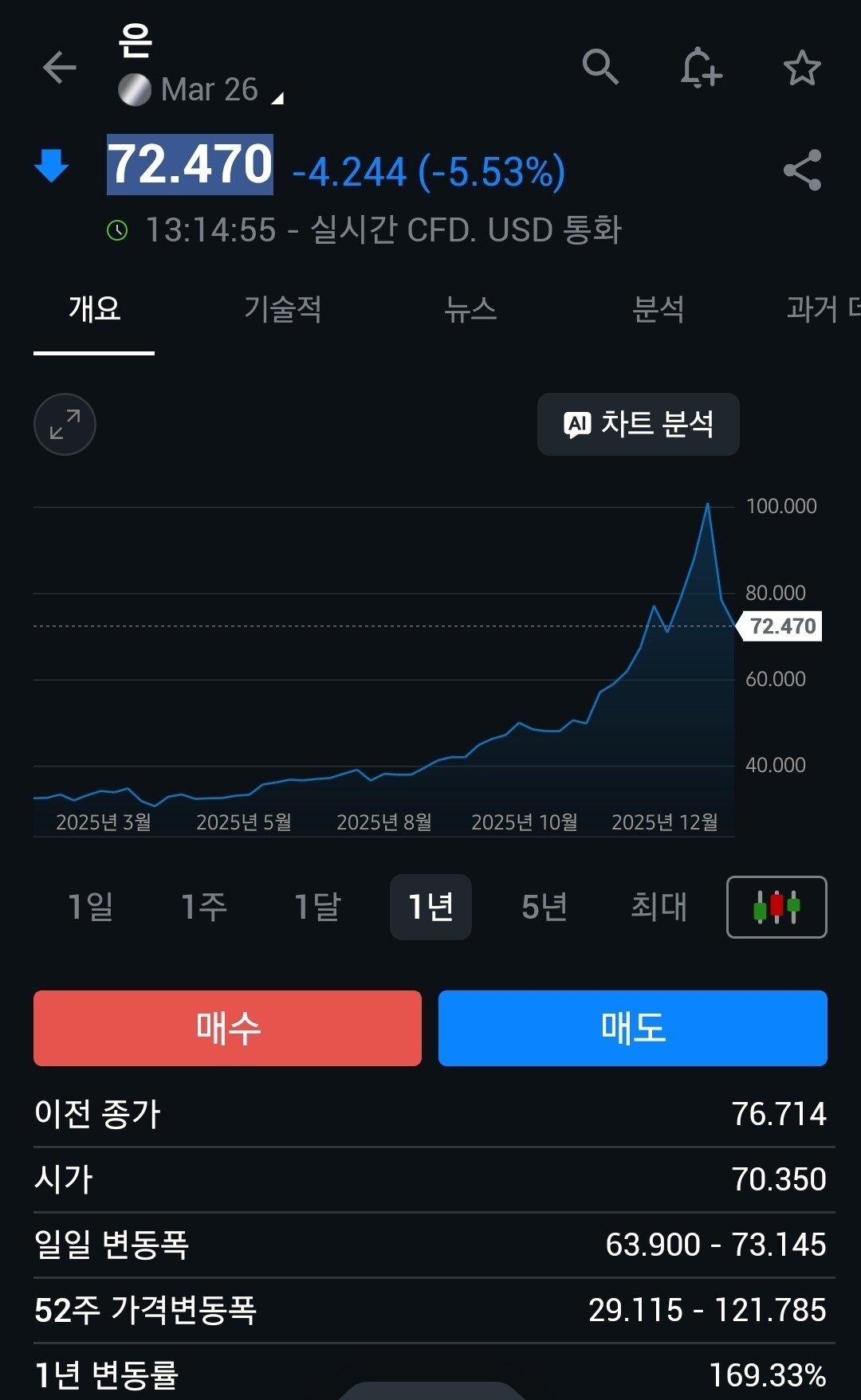This screenshot has width=861, height=1400.
Task: Add silver to watchlist with star icon
Action: pyautogui.click(x=802, y=68)
